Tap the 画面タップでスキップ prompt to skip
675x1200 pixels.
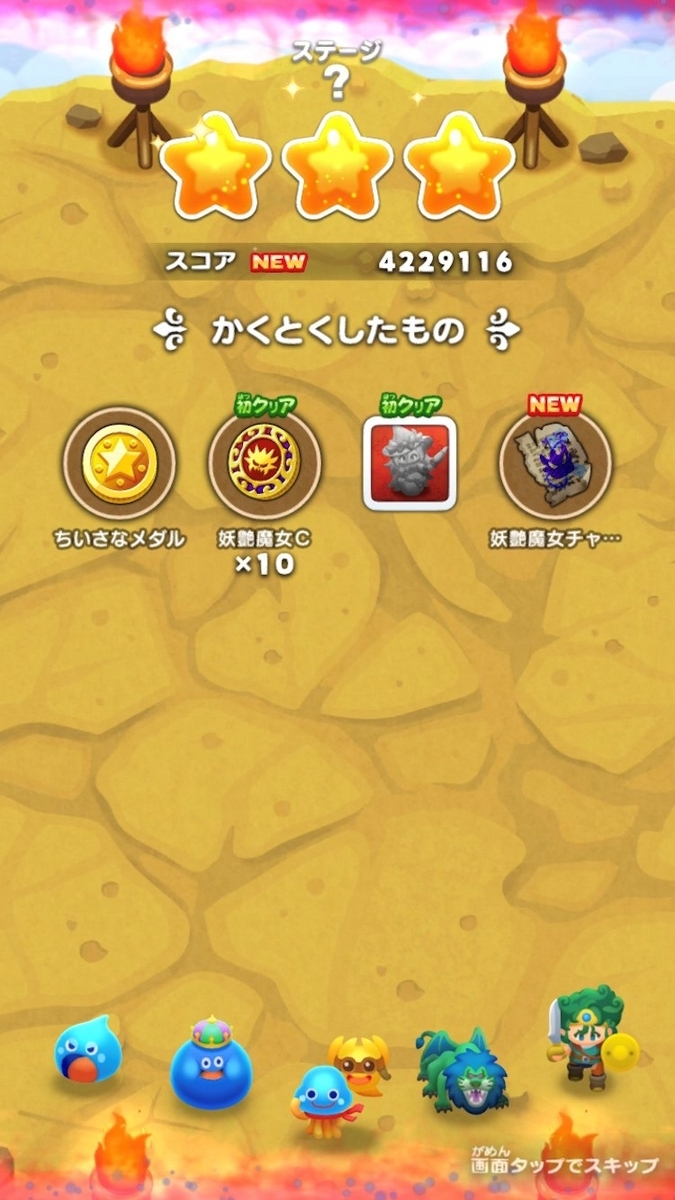(x=566, y=1165)
